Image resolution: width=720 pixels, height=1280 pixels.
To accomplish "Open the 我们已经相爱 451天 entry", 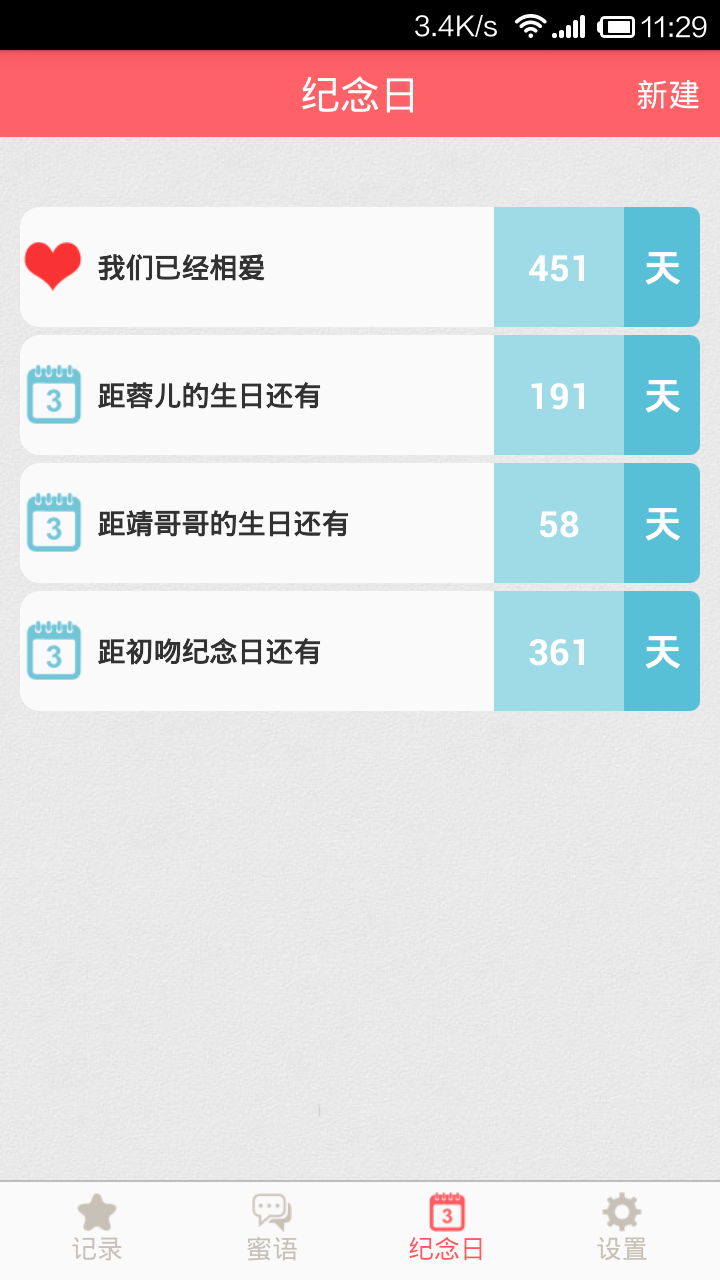I will (x=360, y=268).
